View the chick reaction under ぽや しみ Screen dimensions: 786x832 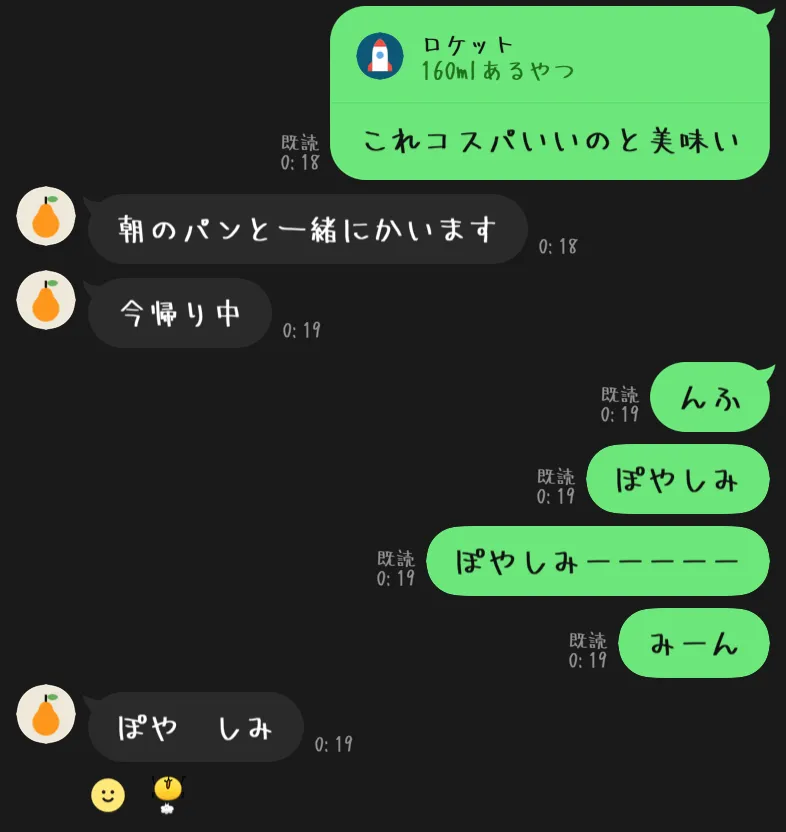[168, 794]
